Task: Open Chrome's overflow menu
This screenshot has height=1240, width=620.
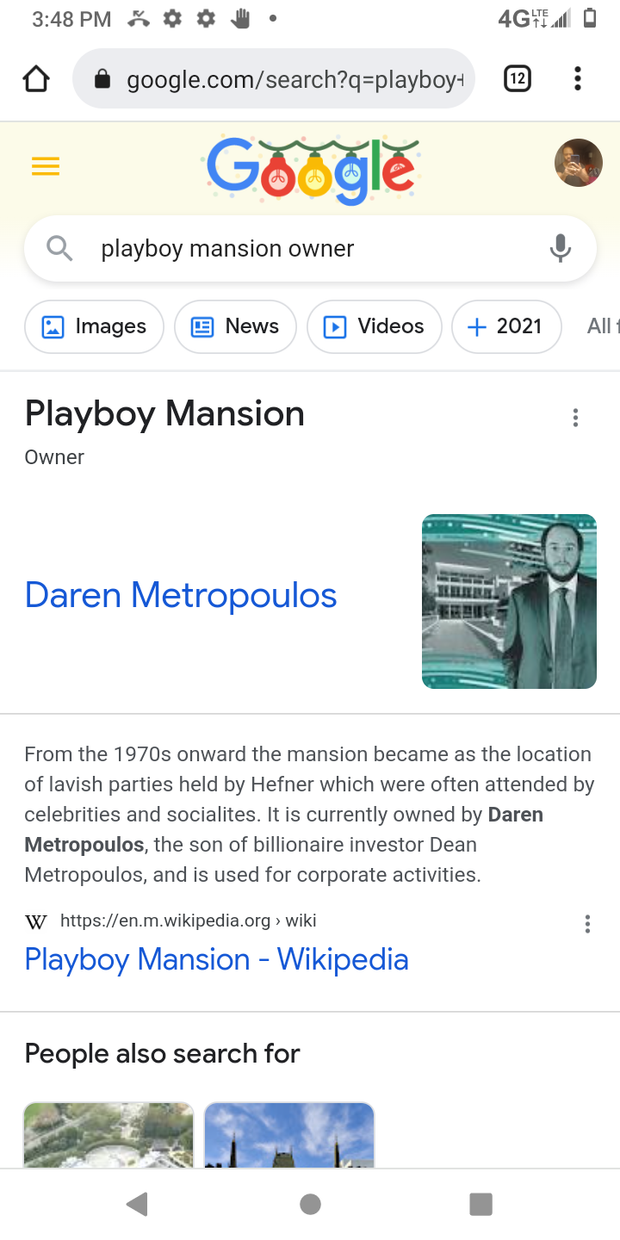Action: point(577,79)
